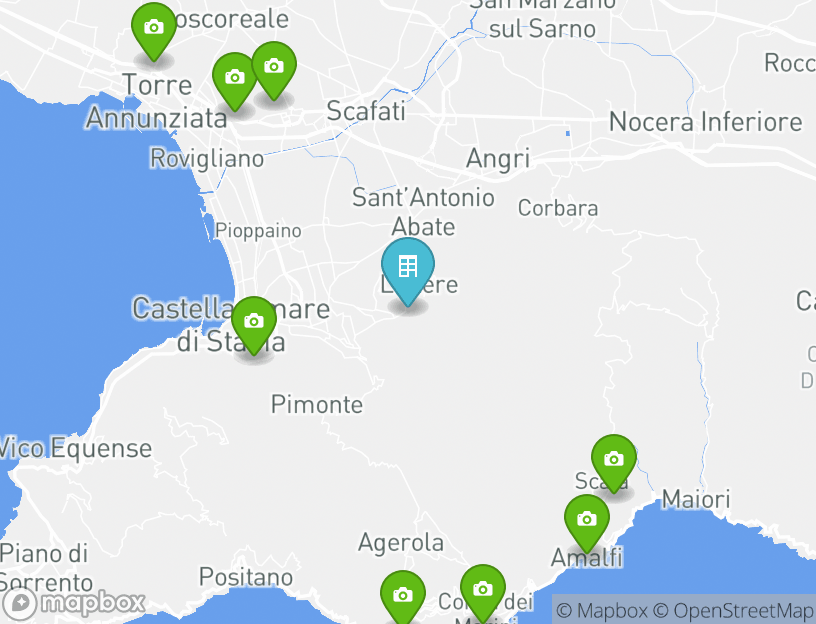The height and width of the screenshot is (624, 816).
Task: Open the camera pin near Scala
Action: (x=613, y=460)
